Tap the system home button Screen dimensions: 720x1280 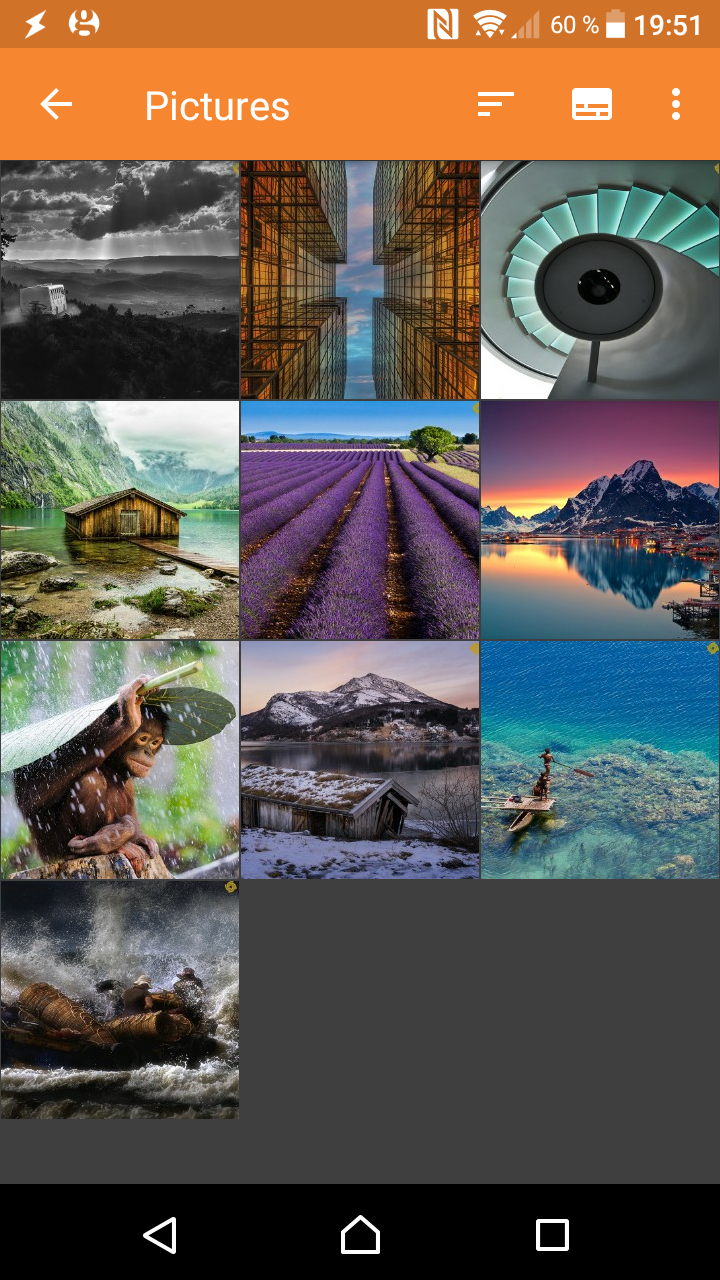pyautogui.click(x=360, y=1235)
